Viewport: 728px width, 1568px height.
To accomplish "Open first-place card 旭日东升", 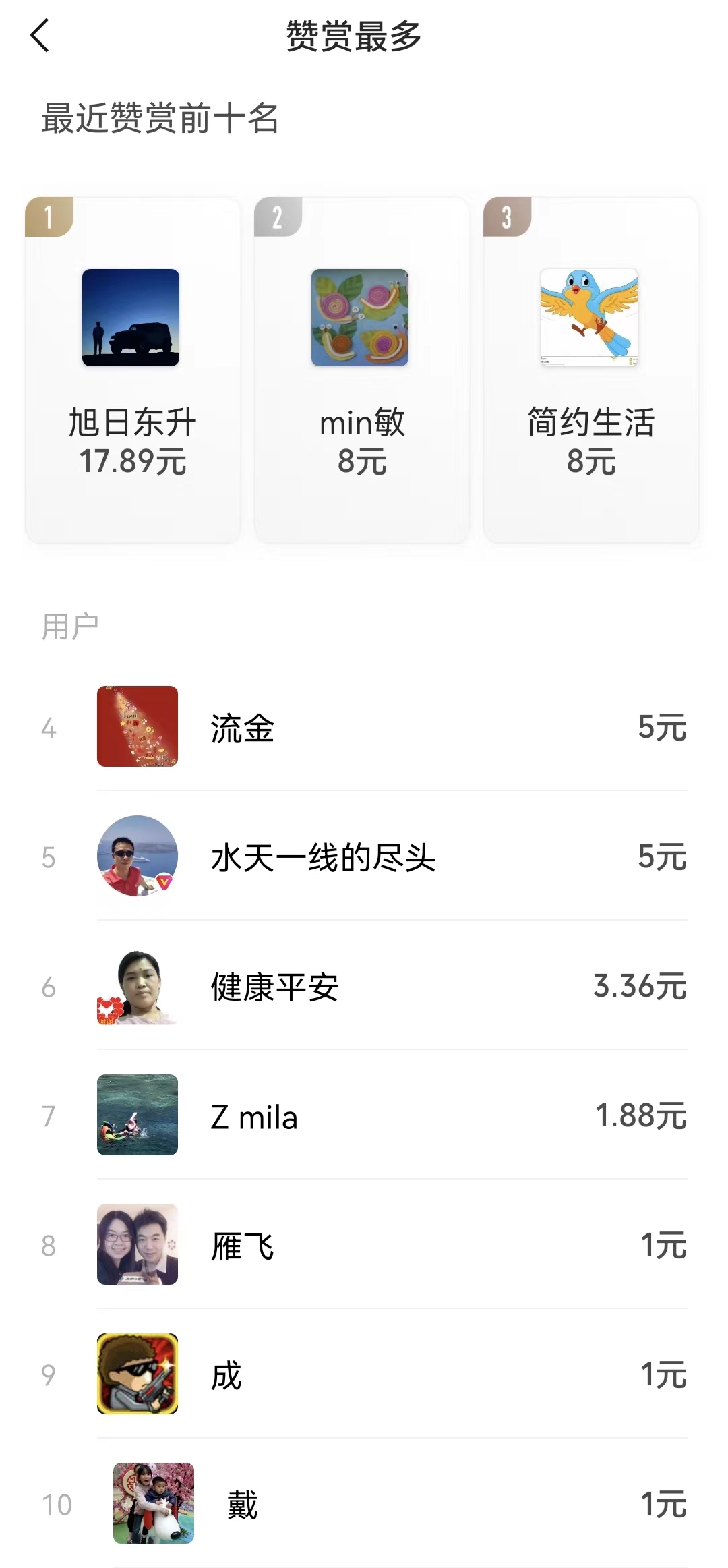I will click(x=133, y=370).
